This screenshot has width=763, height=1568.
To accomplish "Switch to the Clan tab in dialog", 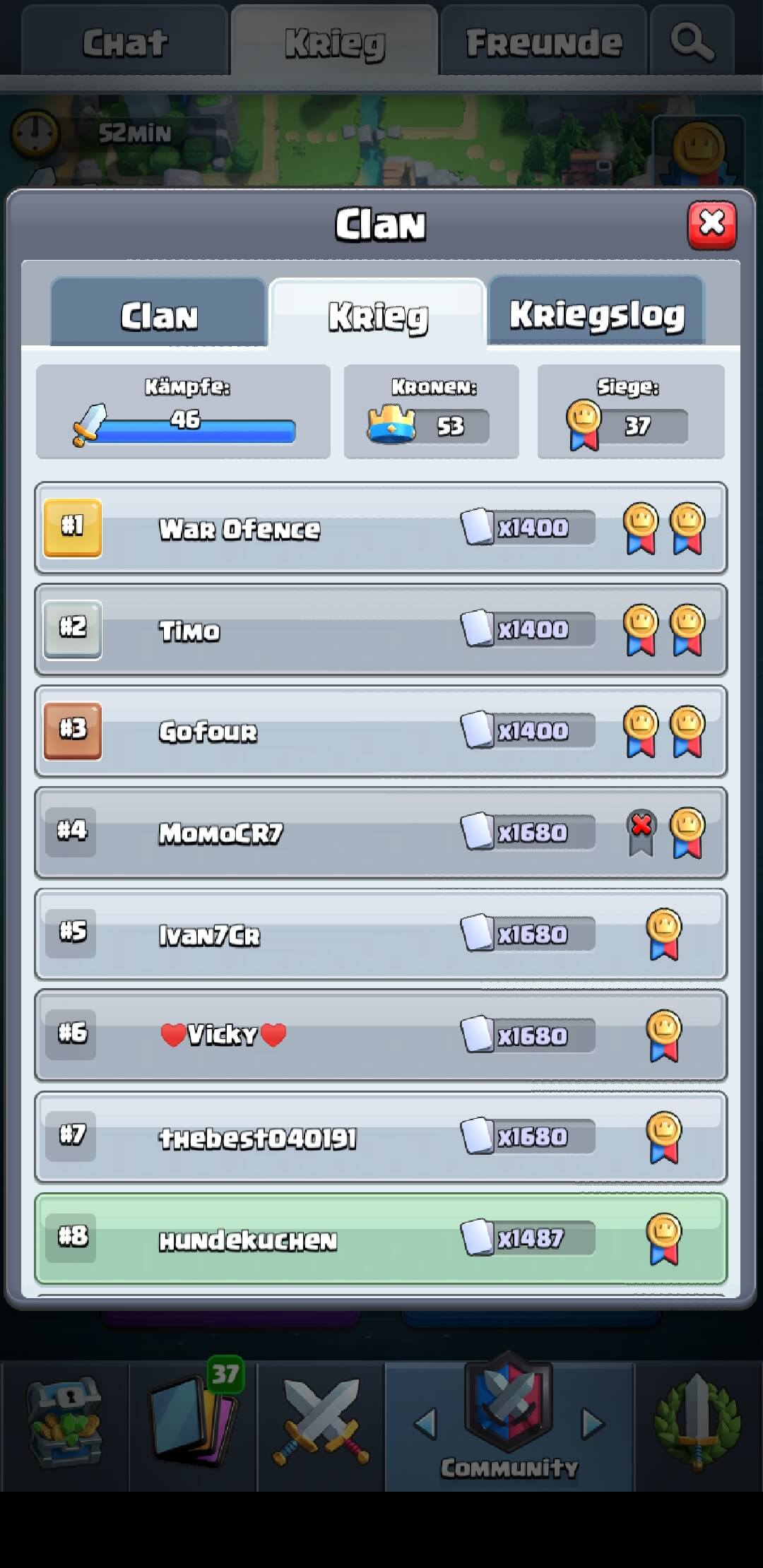I will coord(158,315).
